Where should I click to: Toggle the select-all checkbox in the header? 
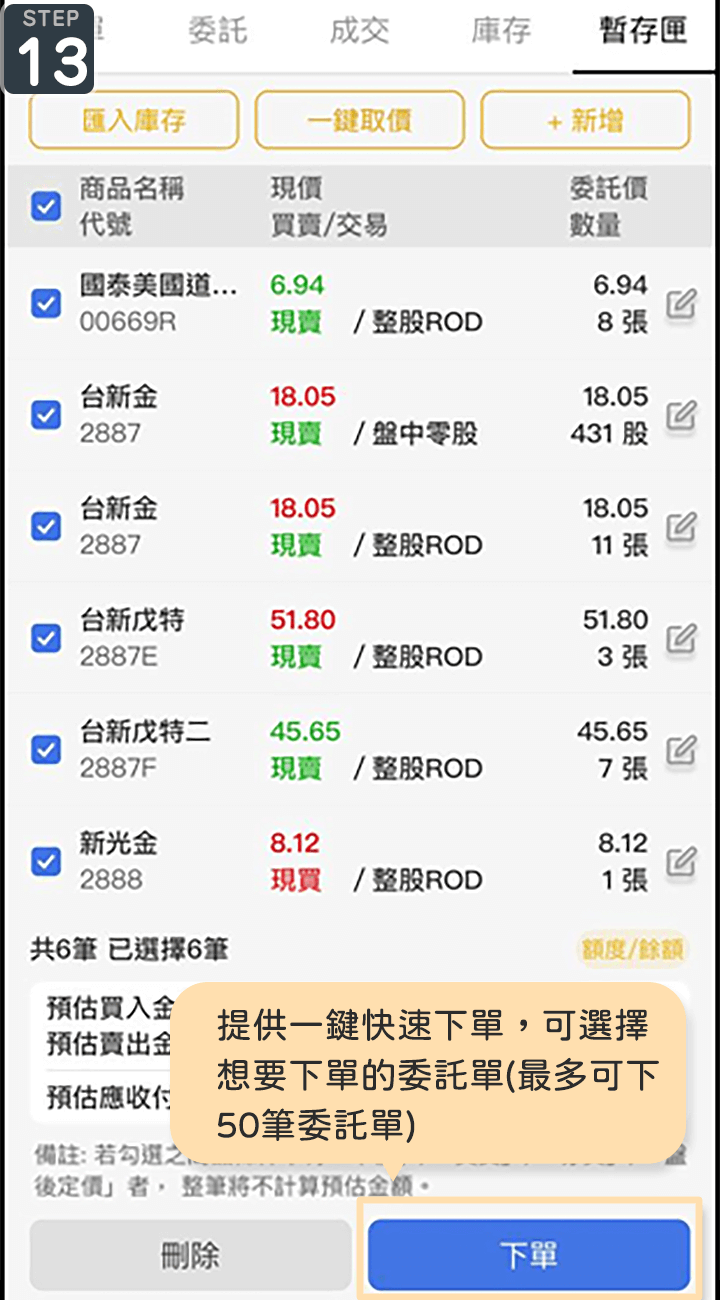click(x=46, y=207)
